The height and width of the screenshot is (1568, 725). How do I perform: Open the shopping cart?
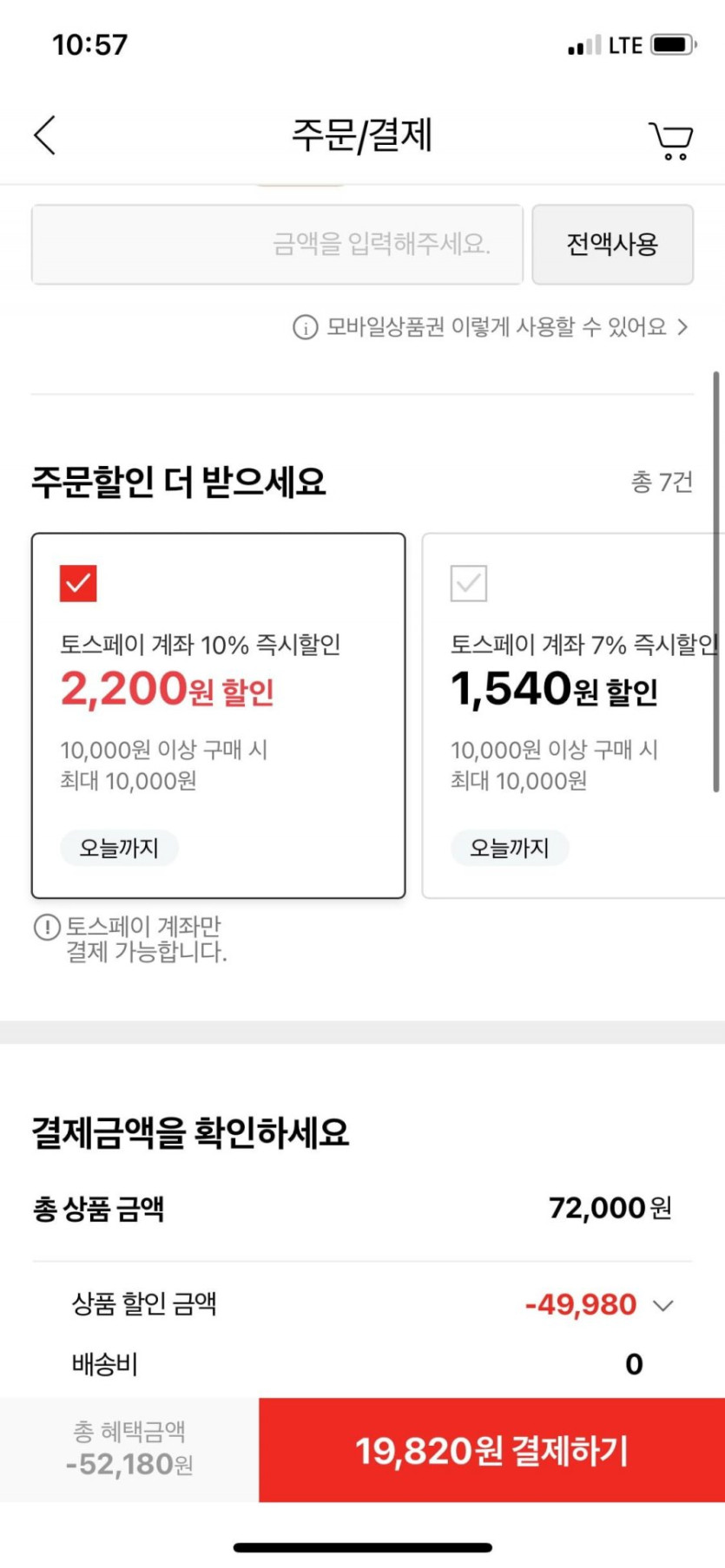(x=670, y=141)
